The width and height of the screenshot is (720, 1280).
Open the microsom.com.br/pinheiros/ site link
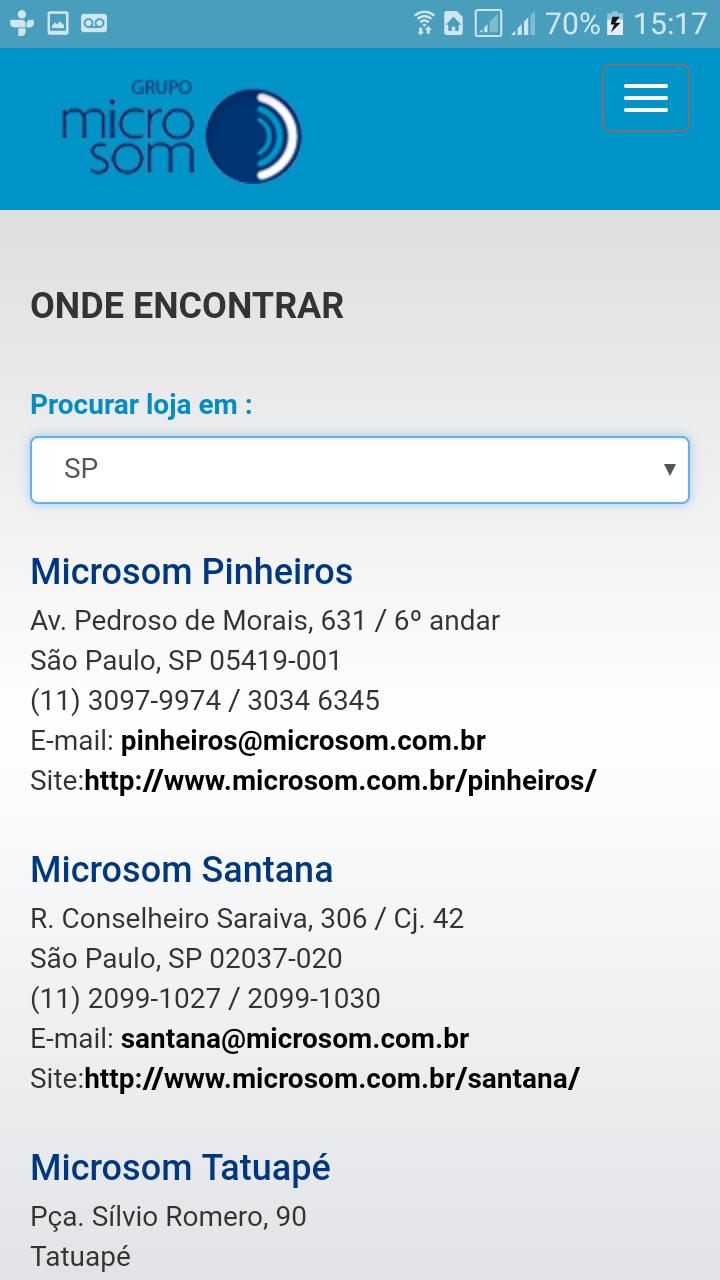[340, 781]
